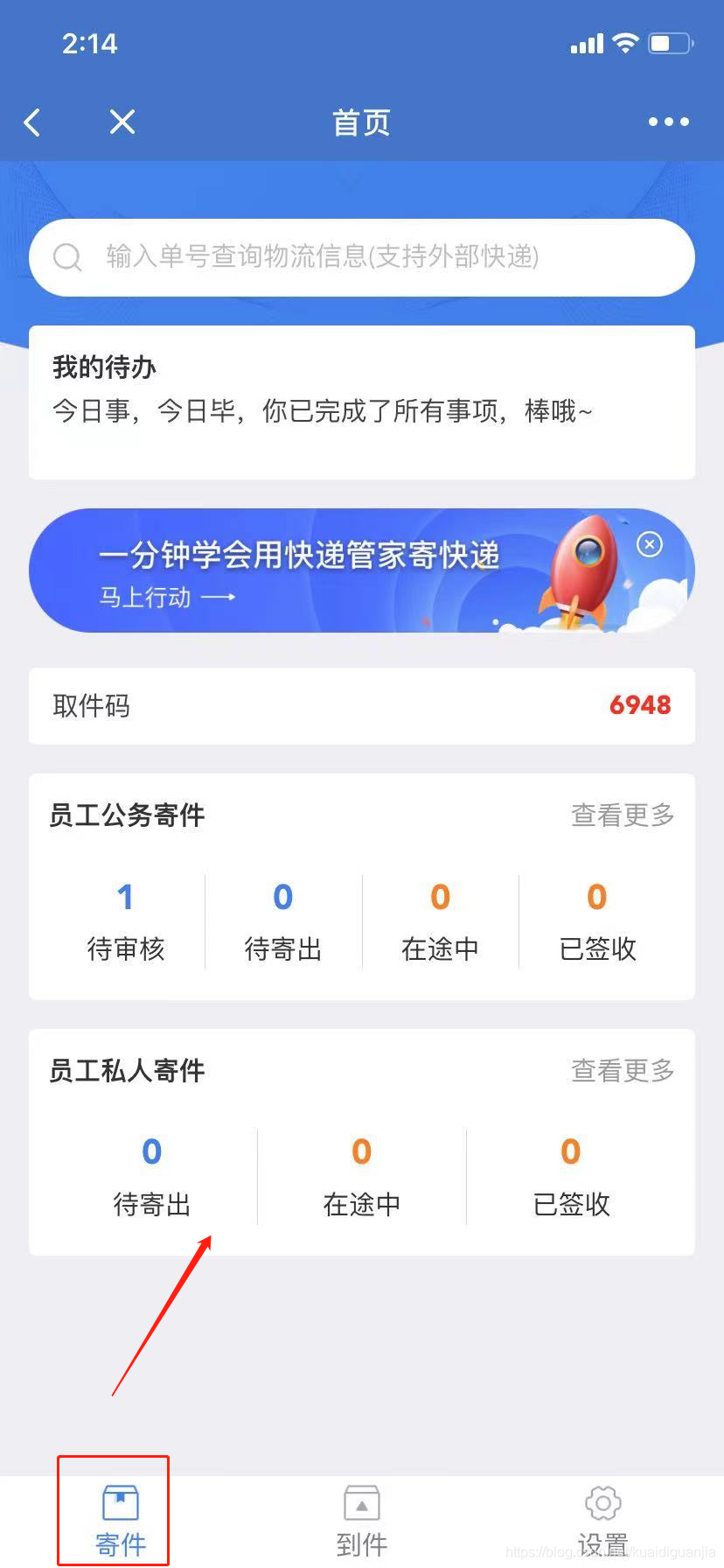Open 已签收 under 员工私人寄件
724x1568 pixels.
pos(571,1177)
